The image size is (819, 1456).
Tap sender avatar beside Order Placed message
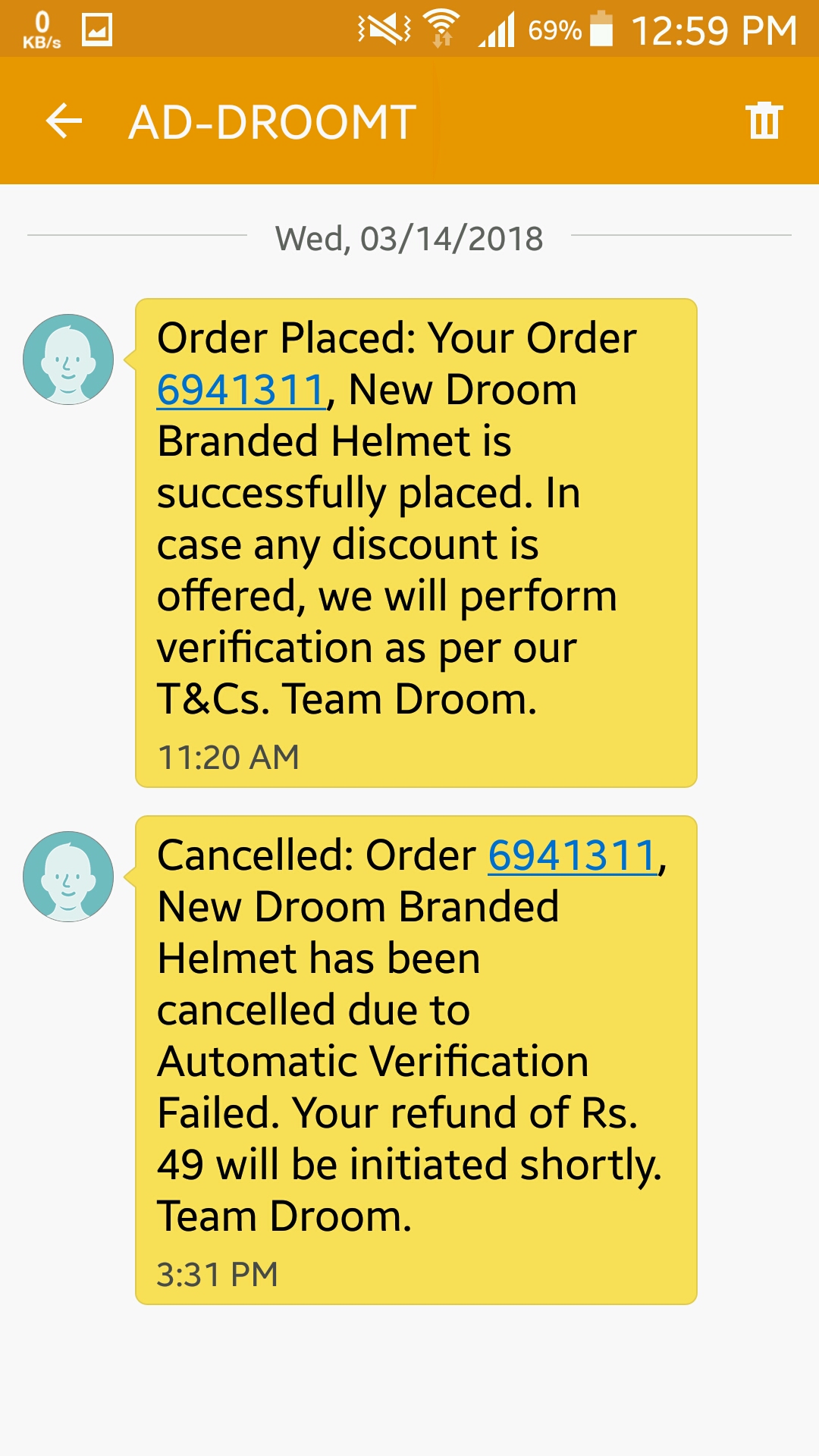click(68, 359)
